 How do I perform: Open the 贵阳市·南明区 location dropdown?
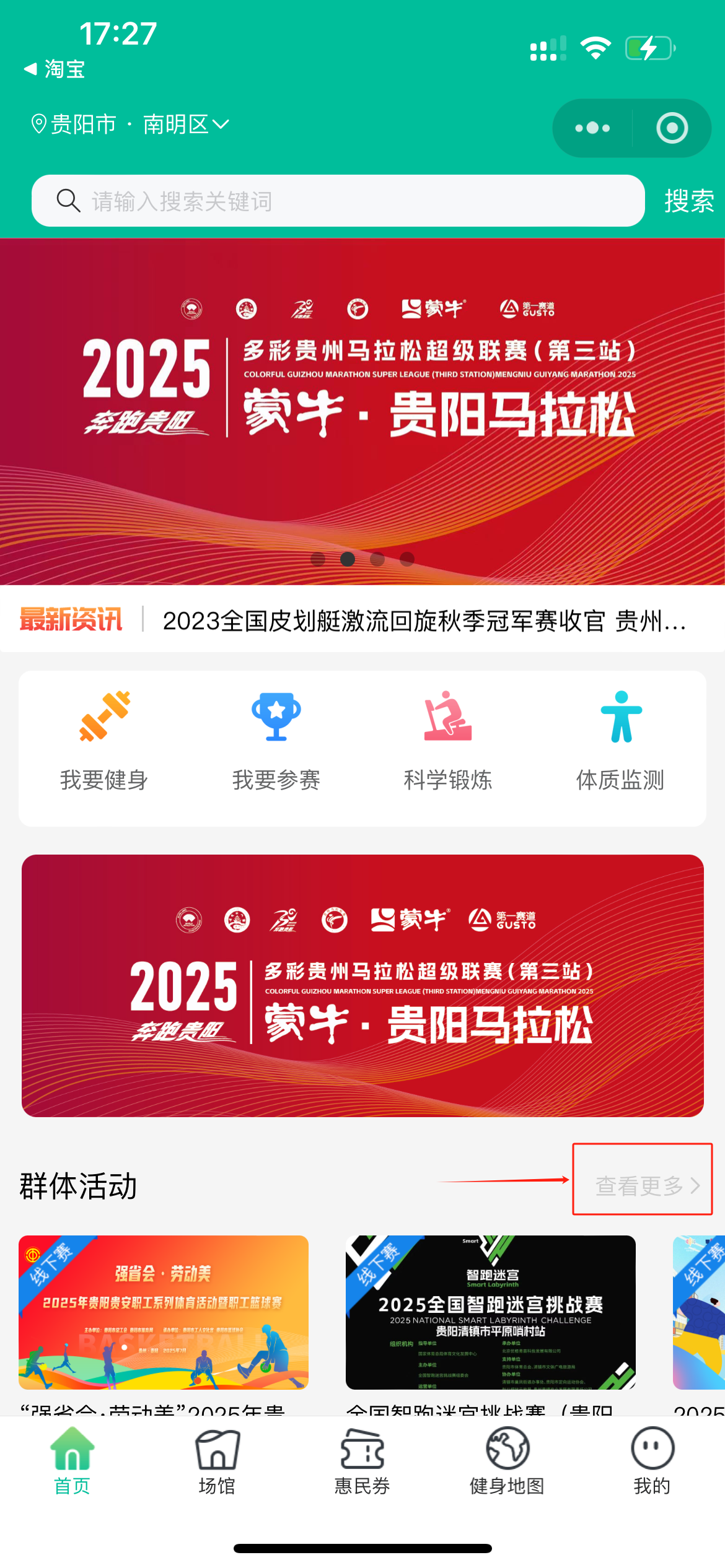130,124
